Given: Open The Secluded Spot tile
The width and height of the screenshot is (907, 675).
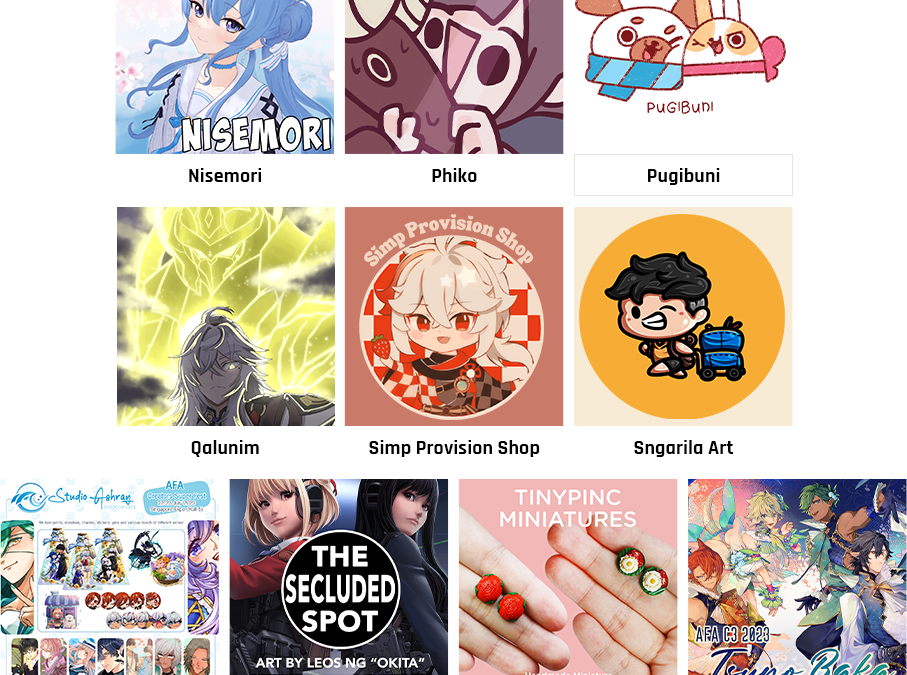Looking at the screenshot, I should point(339,577).
